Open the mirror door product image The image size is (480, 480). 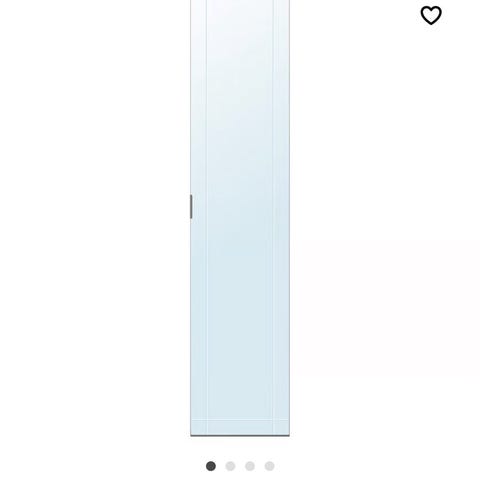click(240, 218)
